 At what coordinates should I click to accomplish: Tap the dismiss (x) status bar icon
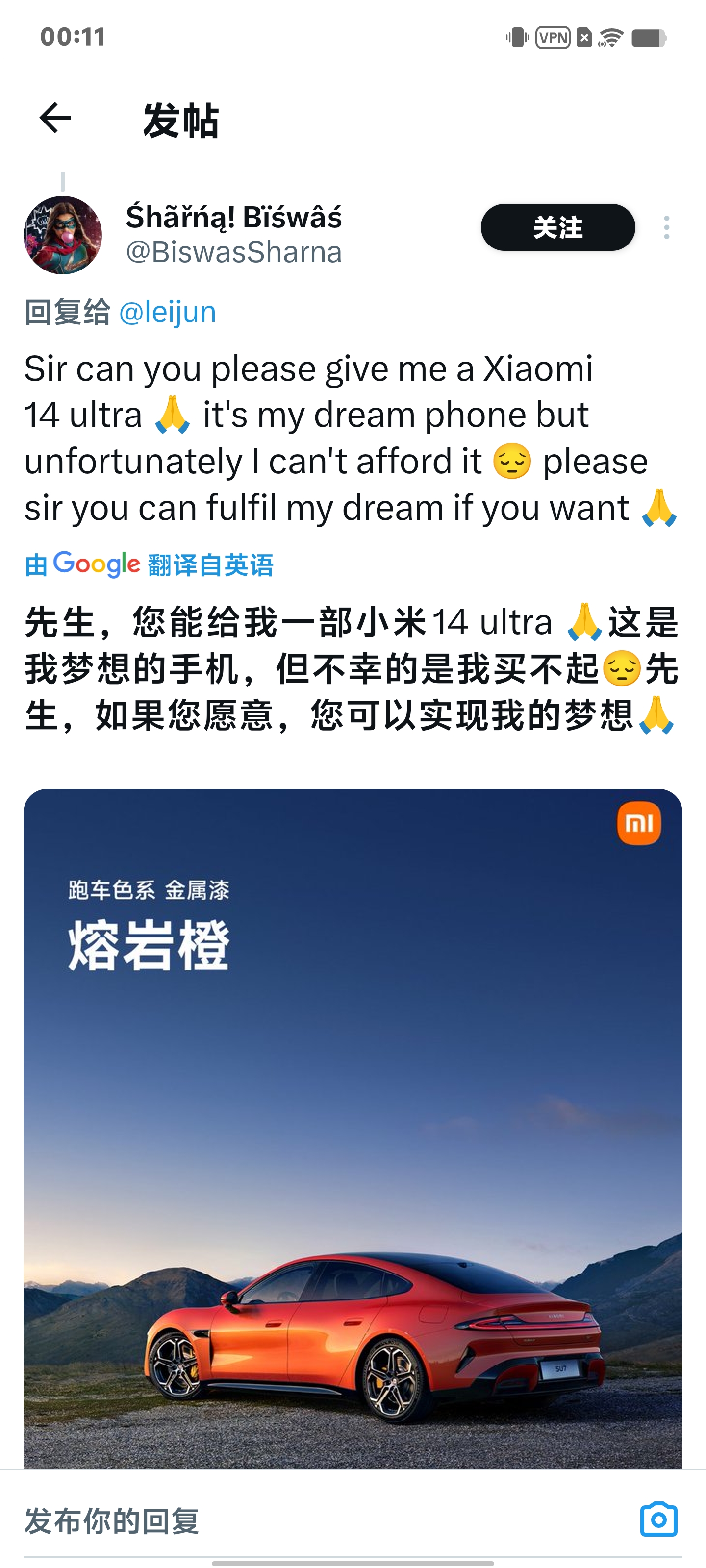pyautogui.click(x=583, y=37)
